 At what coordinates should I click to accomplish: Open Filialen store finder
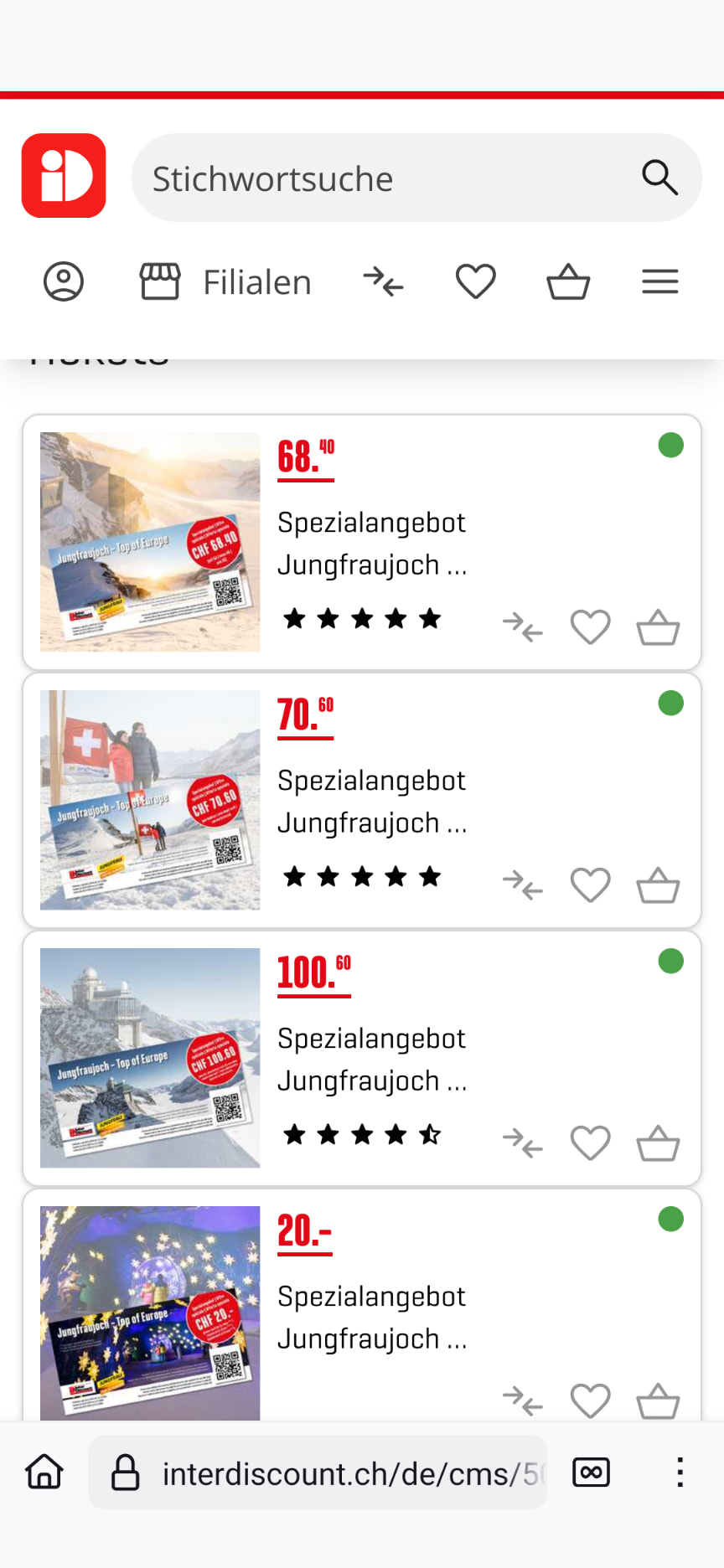click(226, 282)
